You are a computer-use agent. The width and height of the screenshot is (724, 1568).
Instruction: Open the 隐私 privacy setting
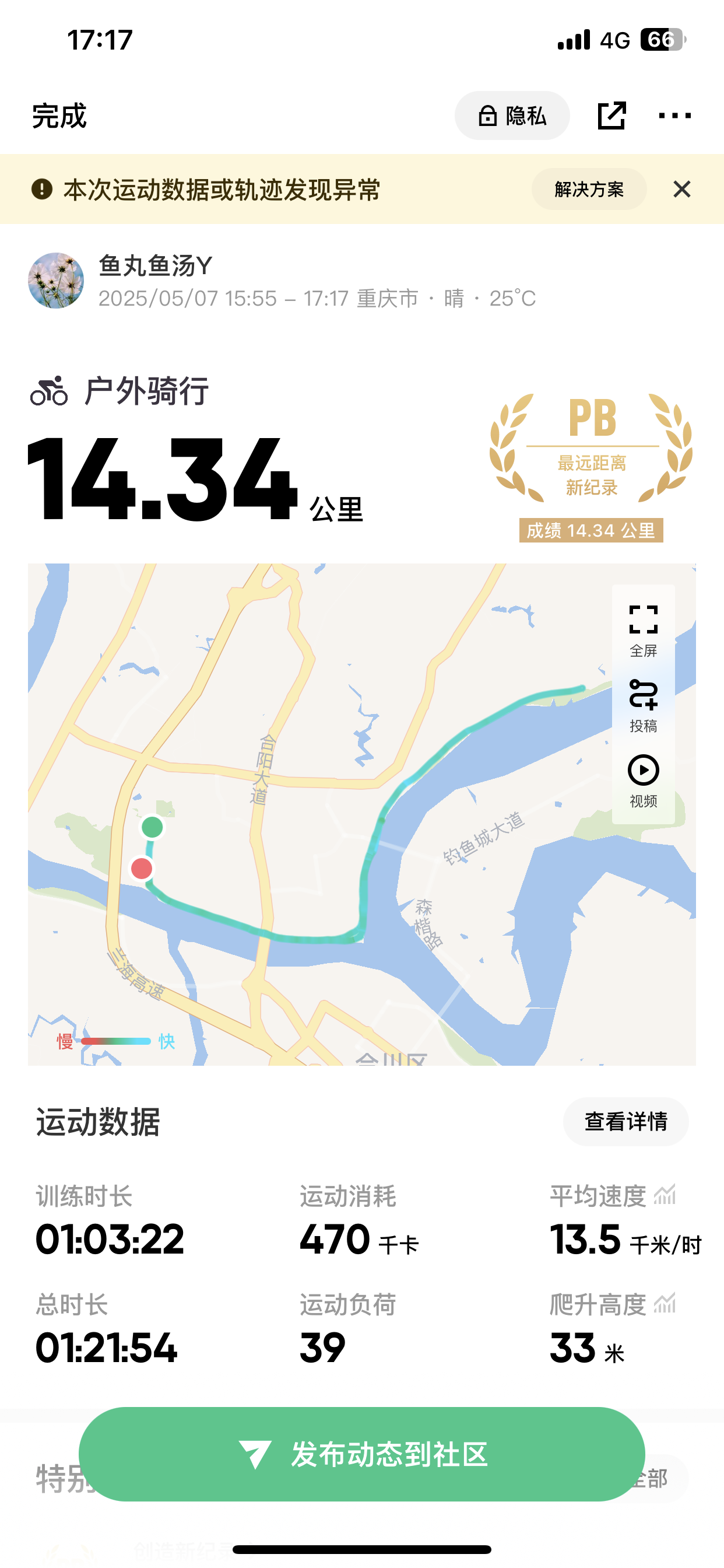512,116
